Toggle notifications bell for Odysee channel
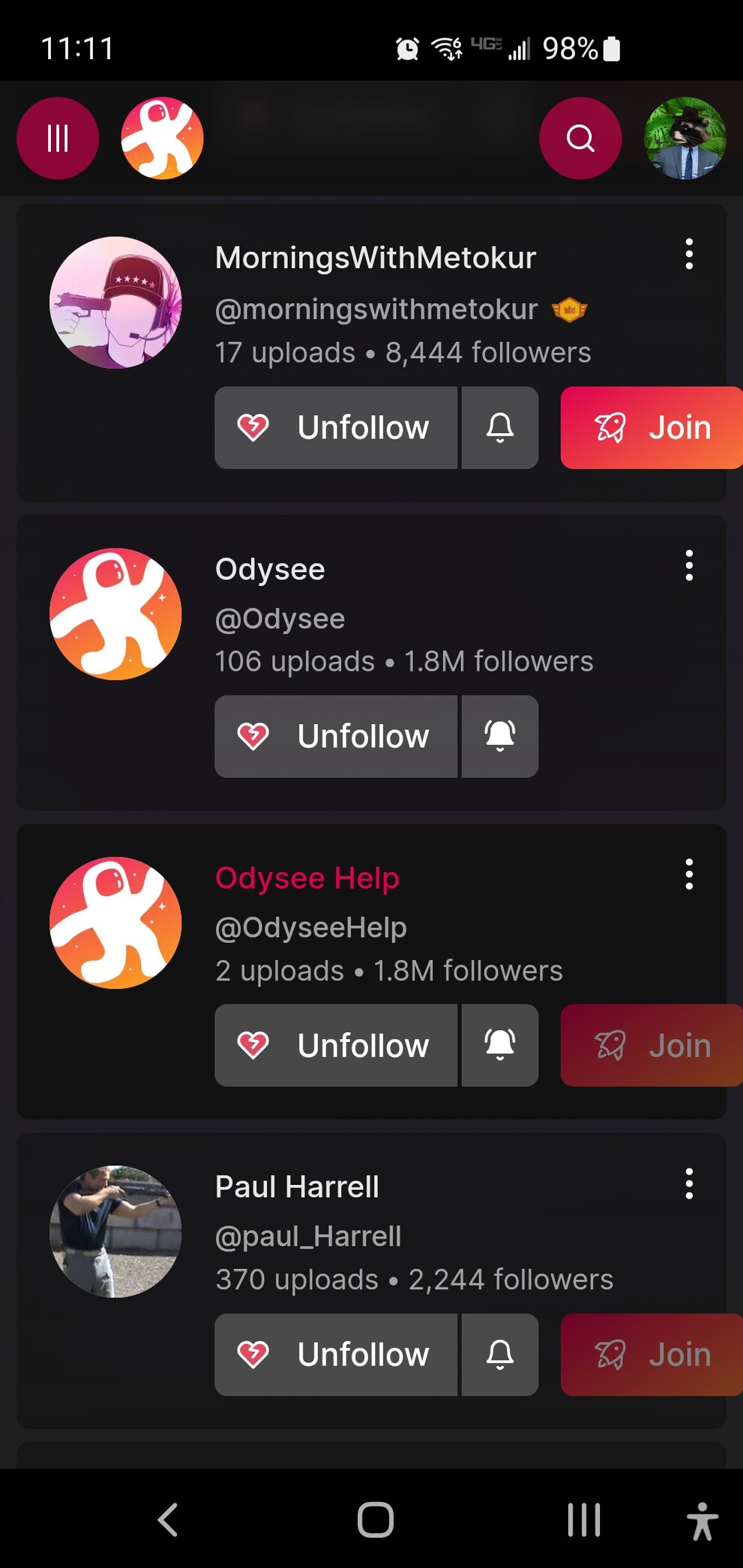 pyautogui.click(x=500, y=737)
